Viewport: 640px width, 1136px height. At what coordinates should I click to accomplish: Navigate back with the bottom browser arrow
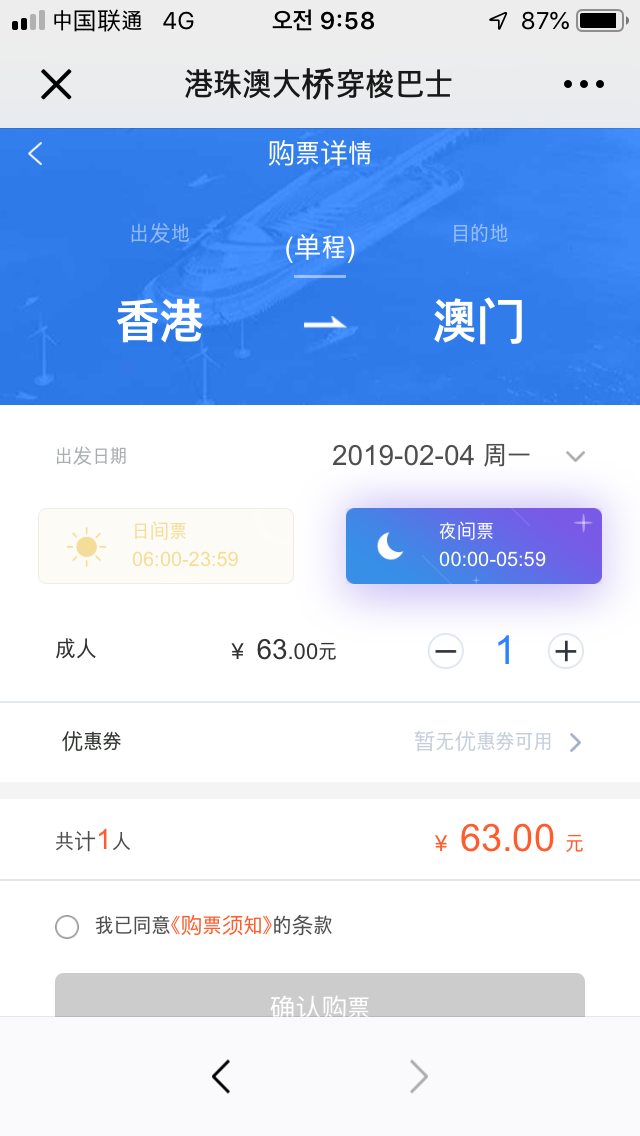(222, 1076)
